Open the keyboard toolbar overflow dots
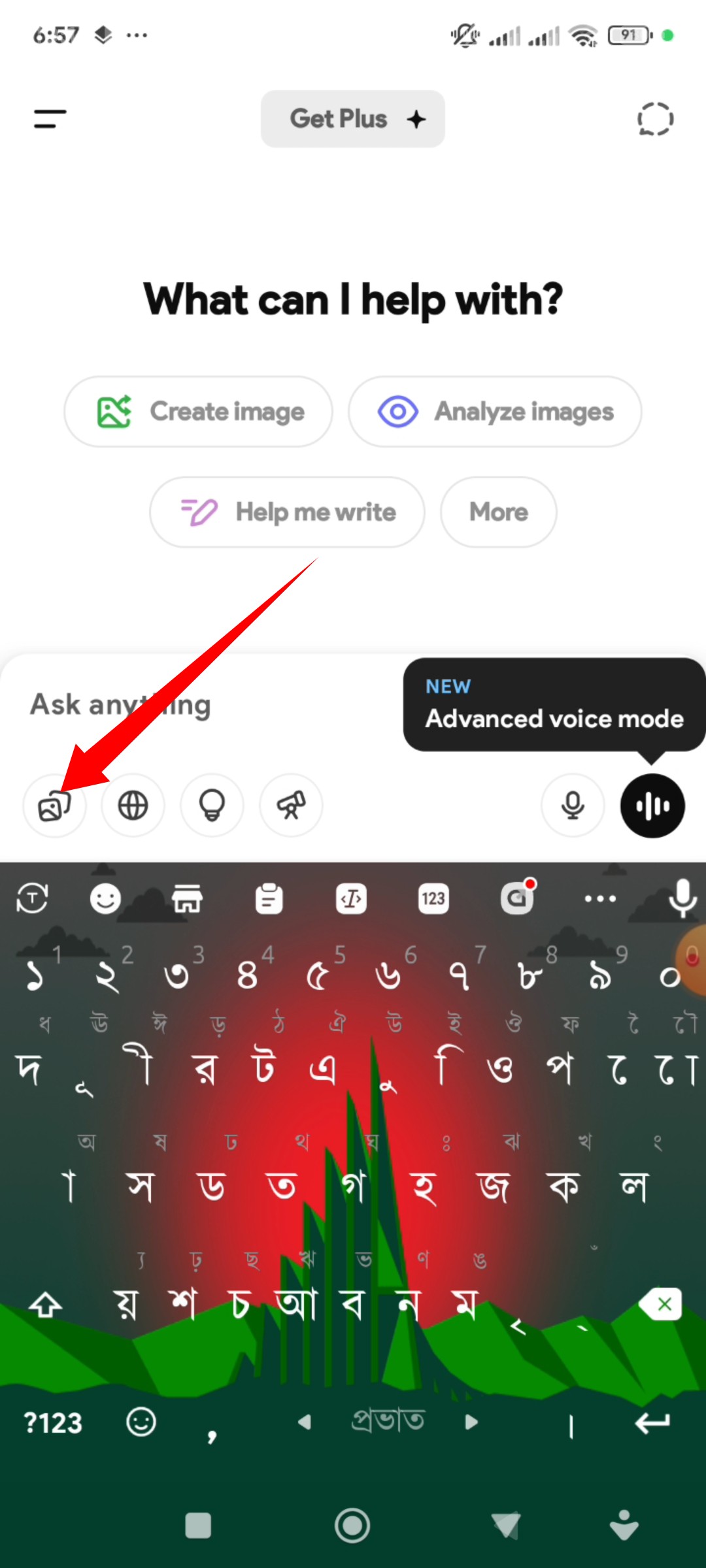Screen dimensions: 706x1568 (x=599, y=899)
